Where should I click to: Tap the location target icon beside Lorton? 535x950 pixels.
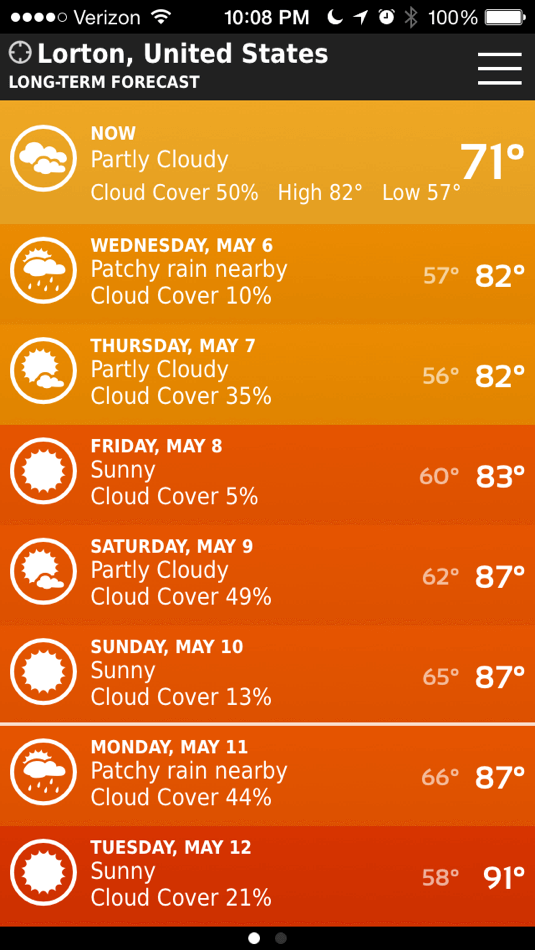(20, 53)
